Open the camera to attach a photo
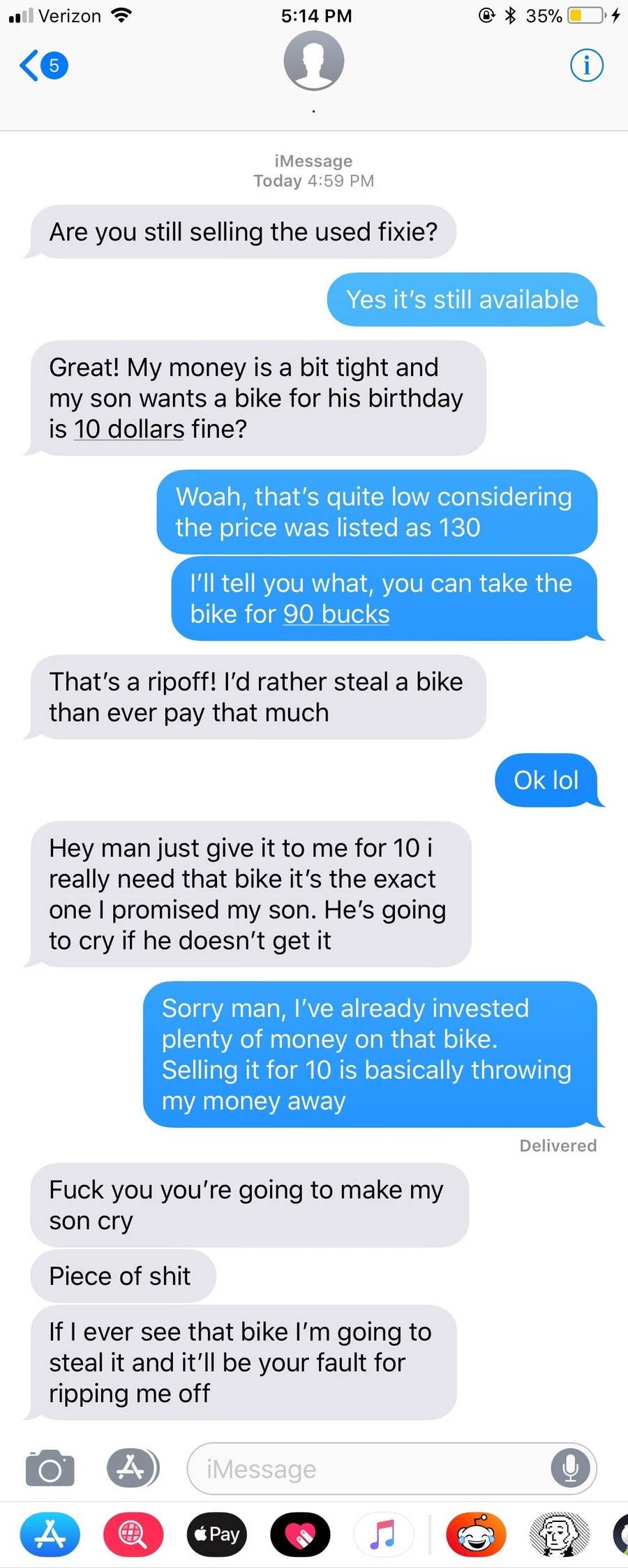The image size is (628, 1568). pos(50,1468)
